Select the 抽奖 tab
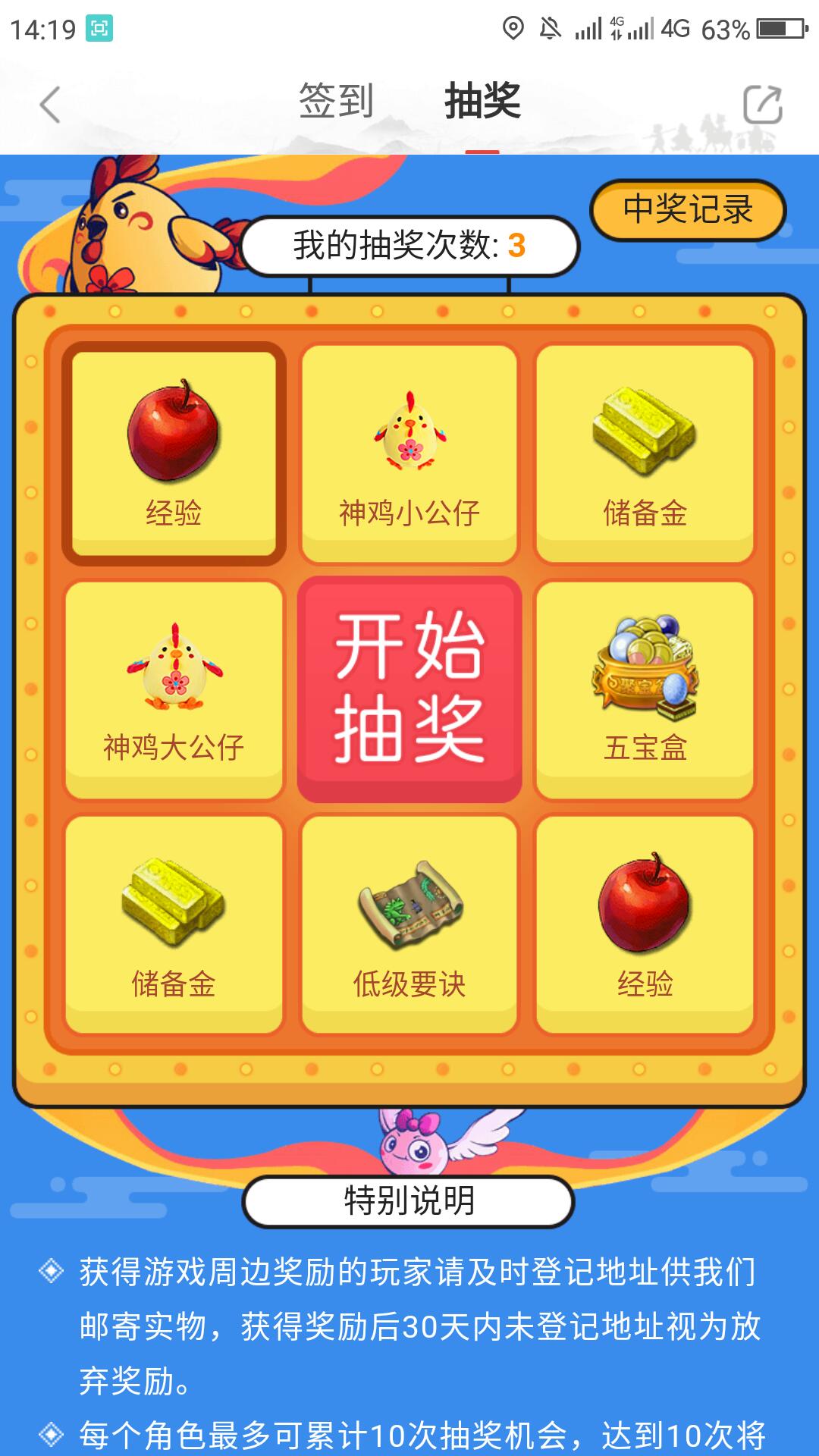 coord(482,102)
